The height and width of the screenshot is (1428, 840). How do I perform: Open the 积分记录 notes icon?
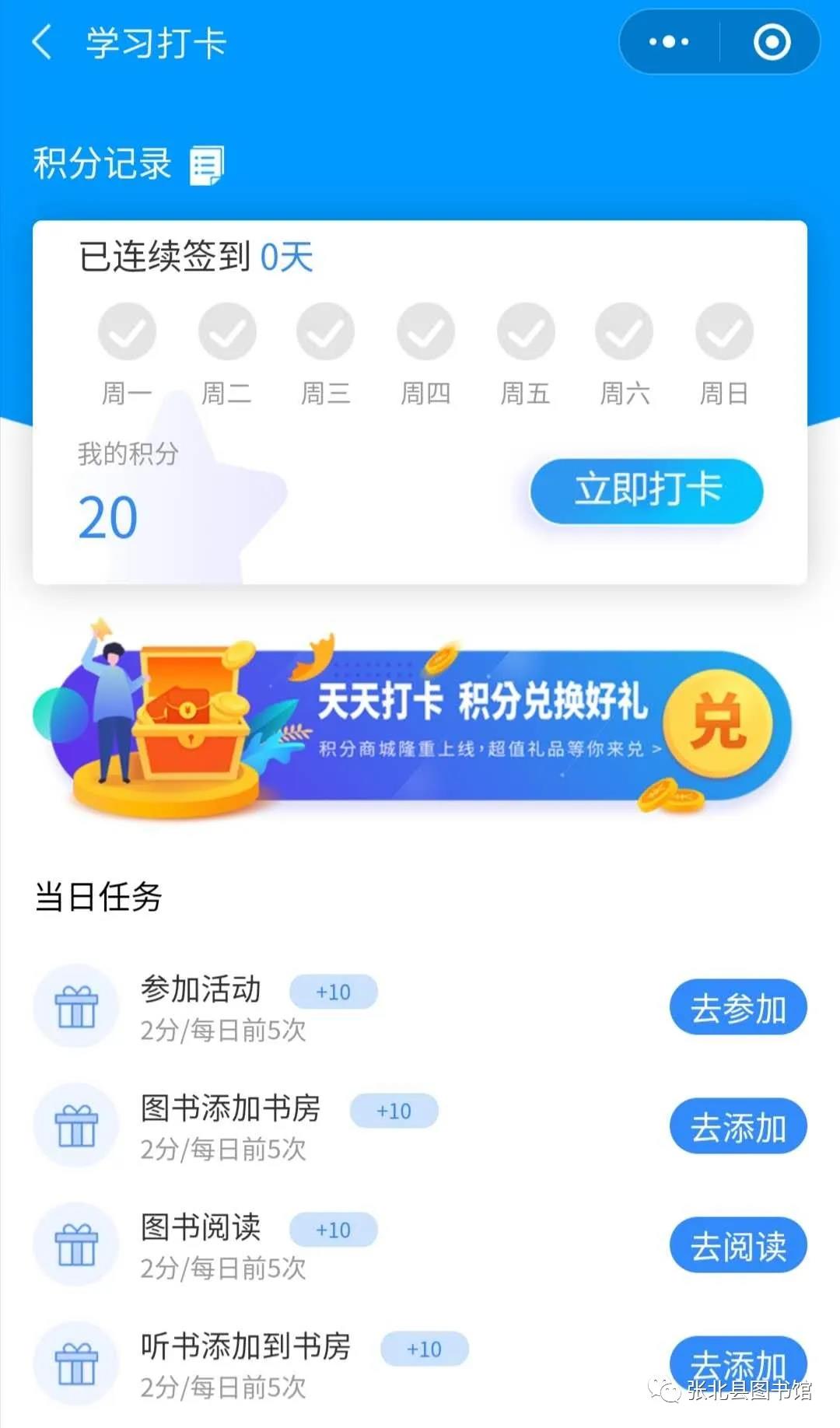pyautogui.click(x=205, y=164)
